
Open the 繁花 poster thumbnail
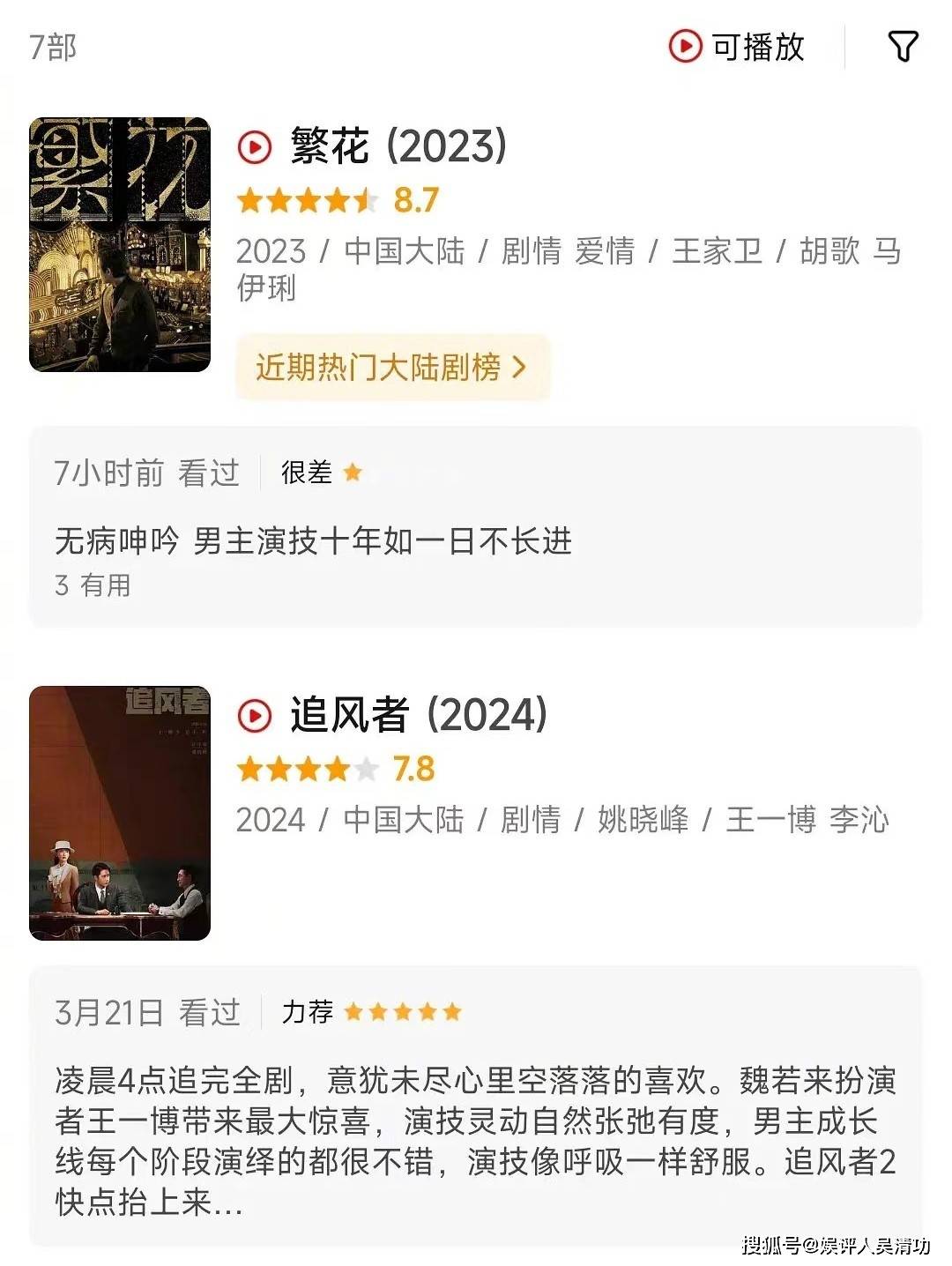pos(120,244)
